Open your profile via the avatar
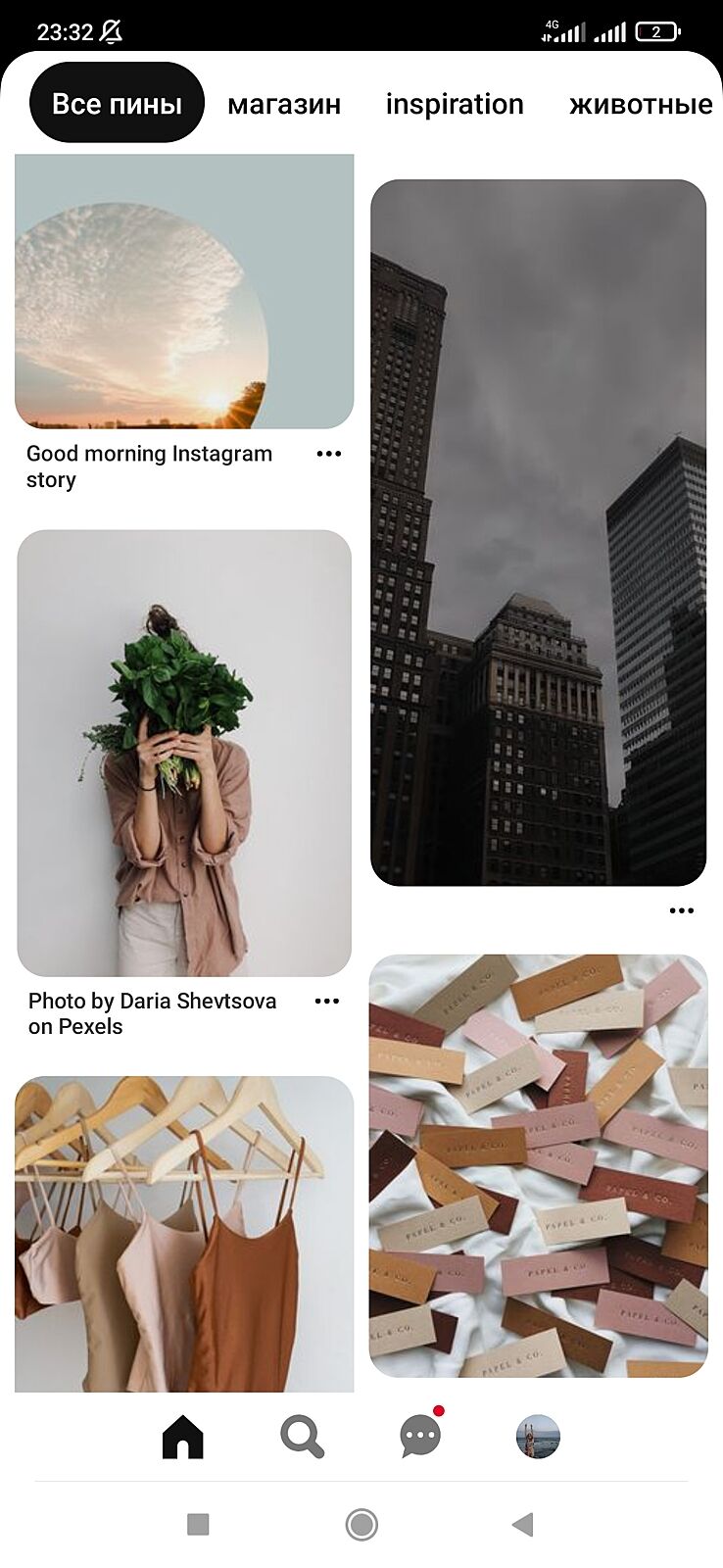Image resolution: width=723 pixels, height=1568 pixels. tap(538, 1438)
